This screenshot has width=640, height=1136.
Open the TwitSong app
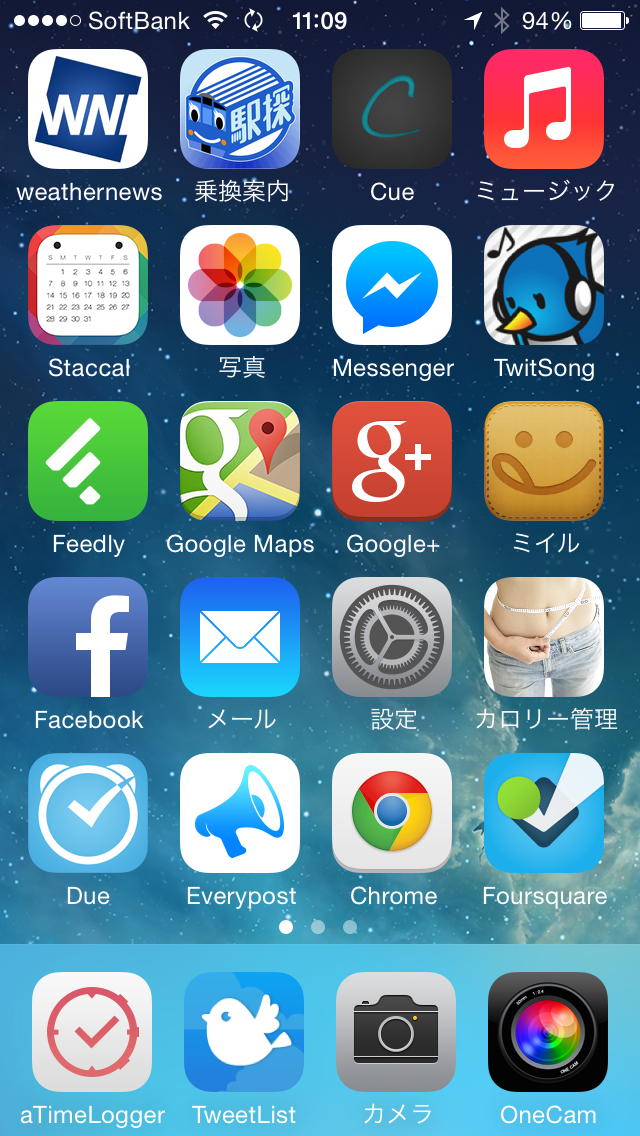(x=544, y=285)
